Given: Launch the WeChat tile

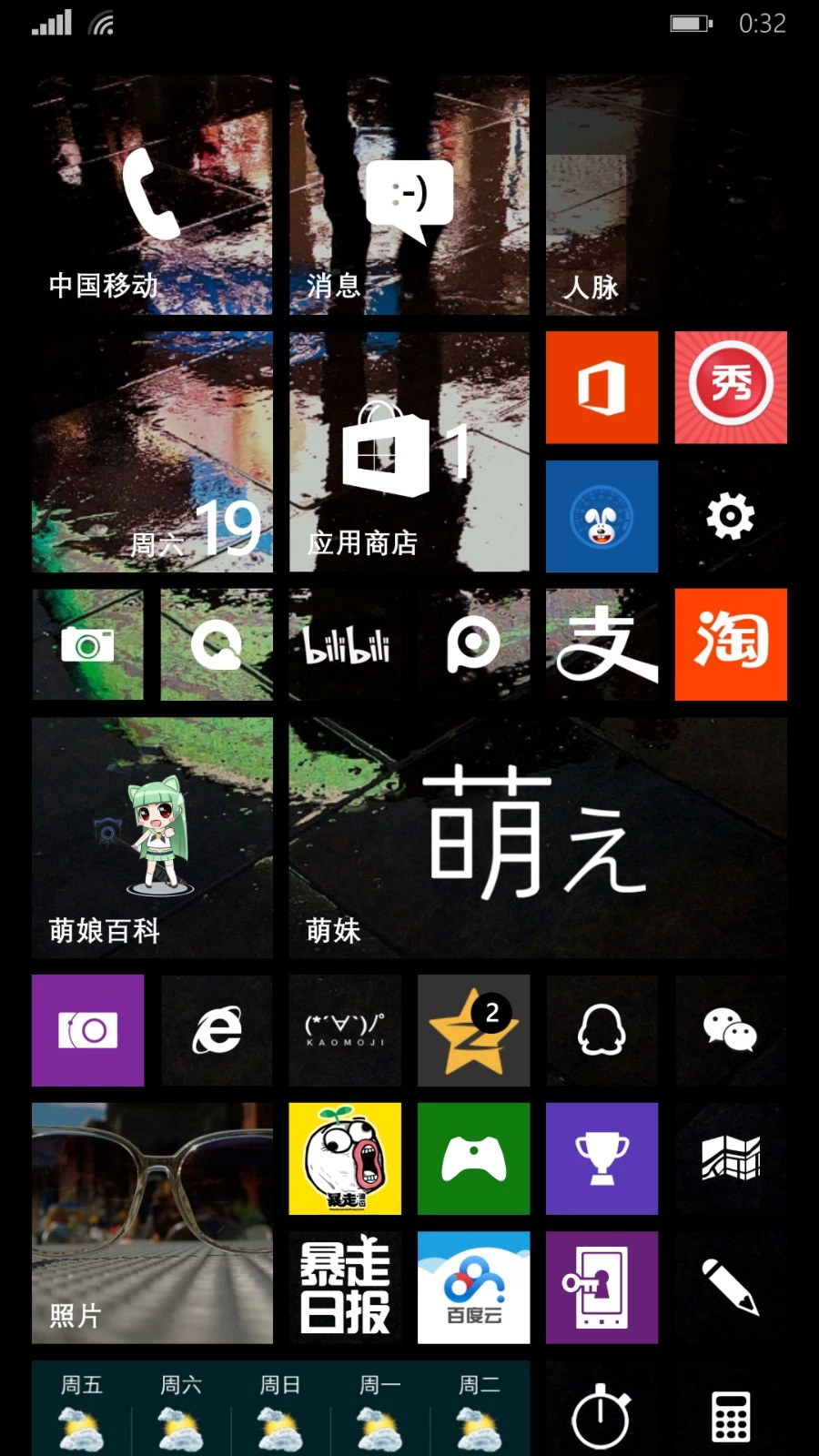Looking at the screenshot, I should pyautogui.click(x=731, y=1031).
